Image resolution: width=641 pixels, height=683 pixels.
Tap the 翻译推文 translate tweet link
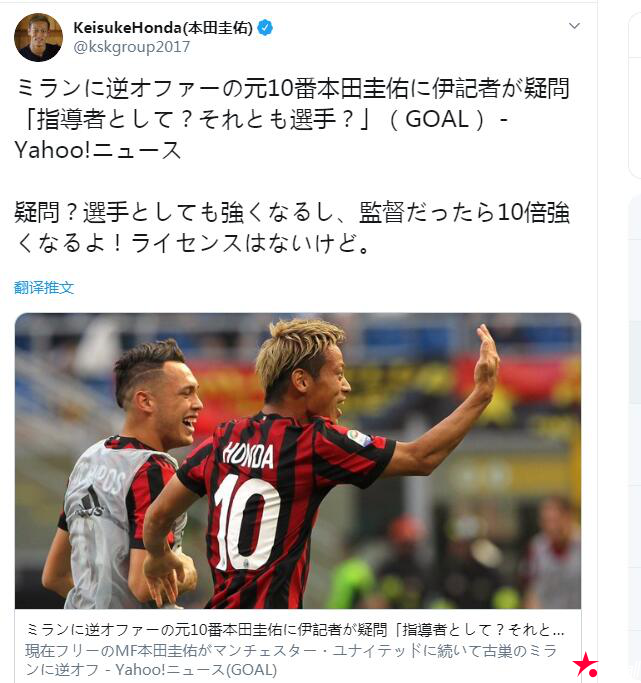pos(44,287)
